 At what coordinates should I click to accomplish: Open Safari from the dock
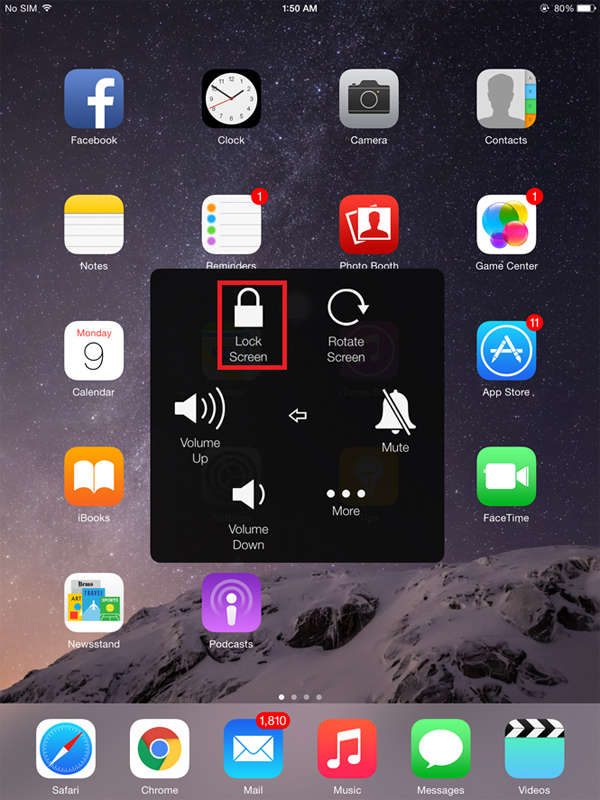coord(66,749)
